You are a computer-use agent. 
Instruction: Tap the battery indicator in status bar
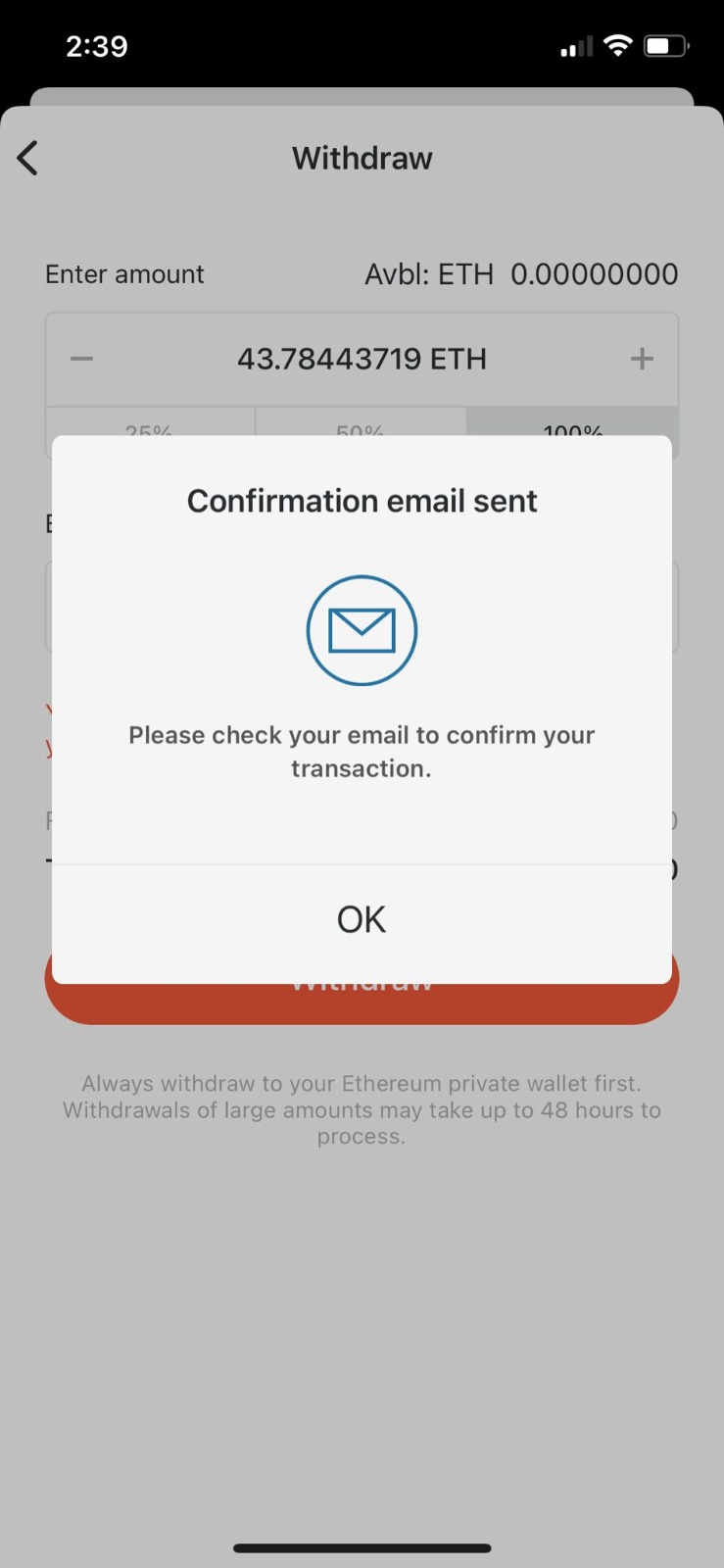pos(665,45)
